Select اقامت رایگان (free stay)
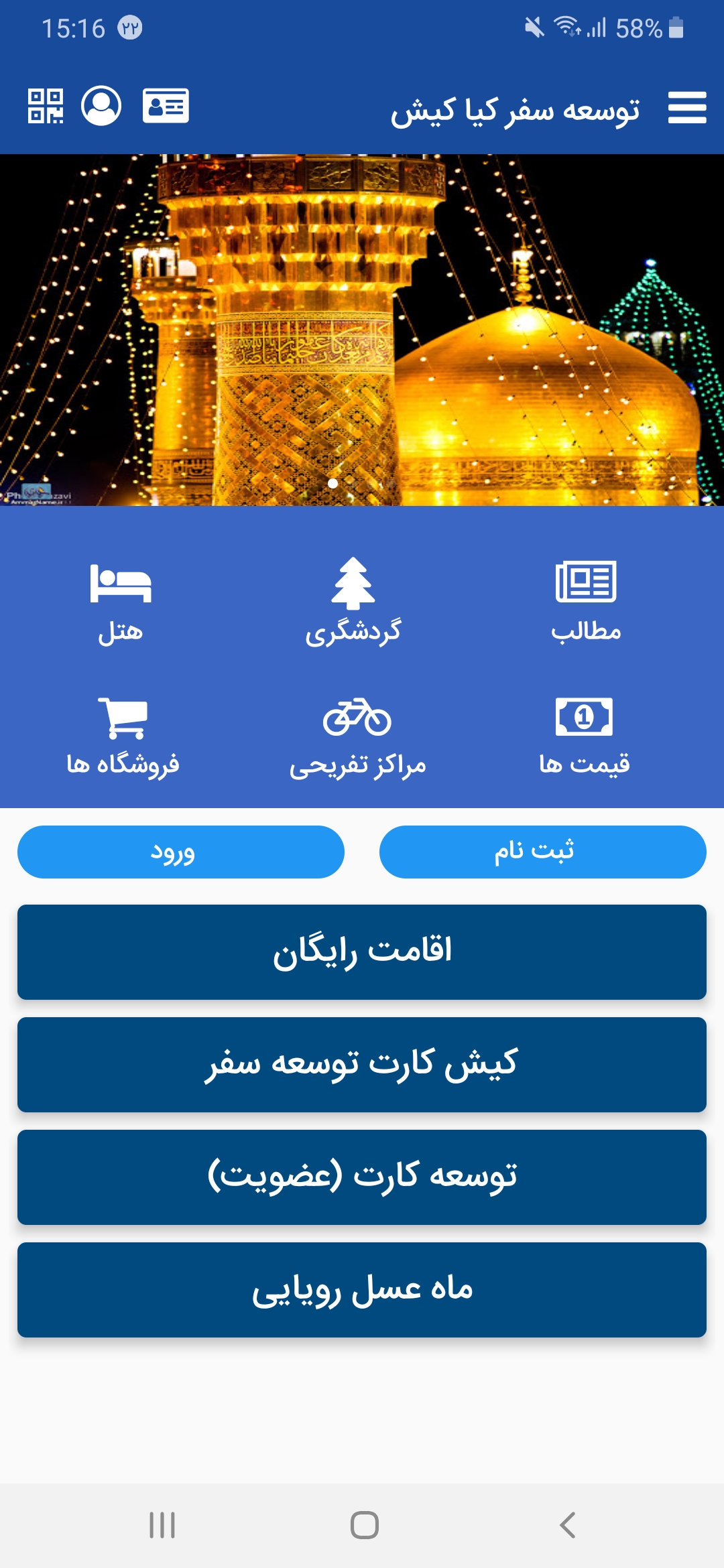Image resolution: width=724 pixels, height=1568 pixels. click(x=362, y=952)
